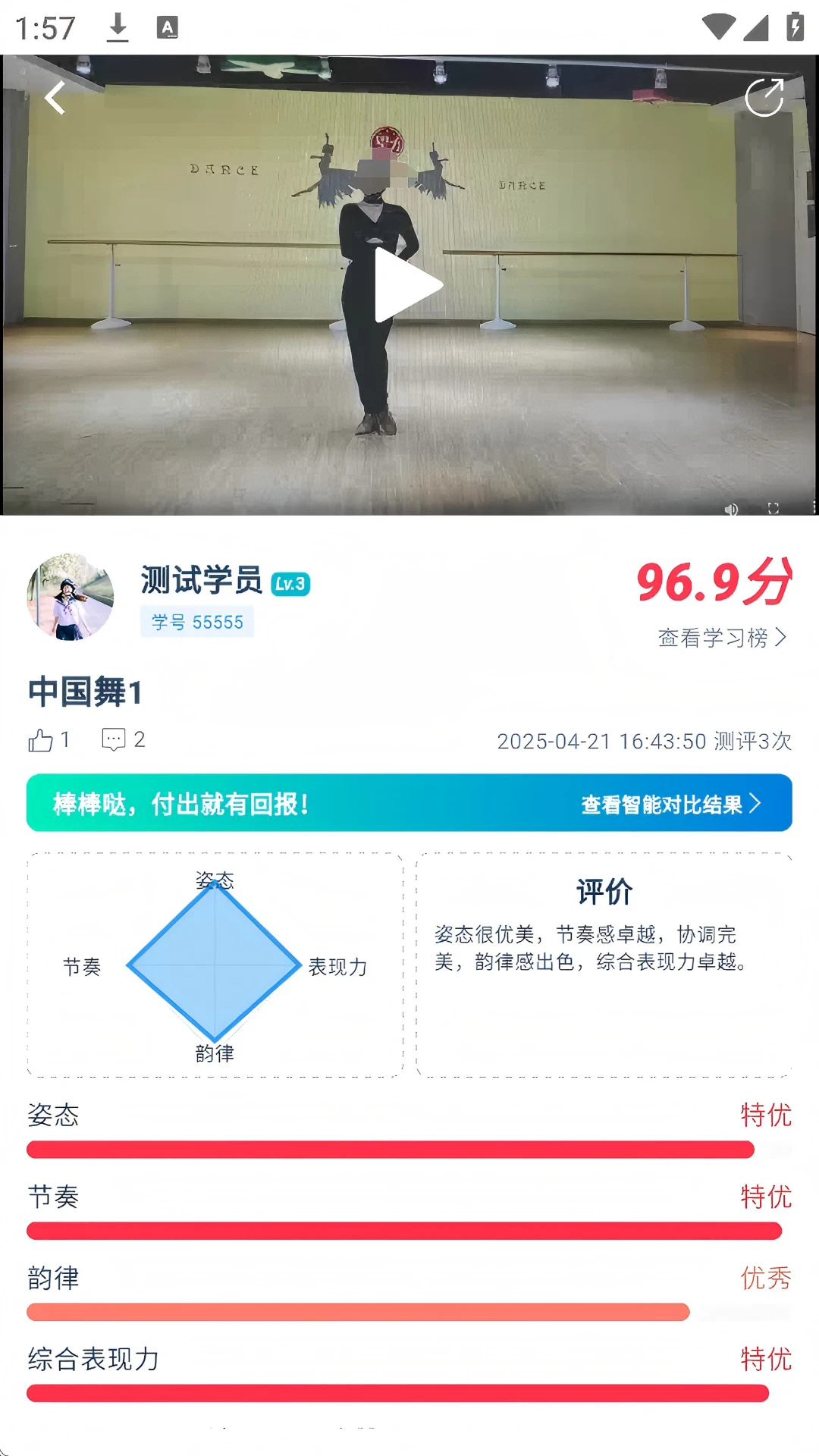Viewport: 819px width, 1456px height.
Task: Share this dance video
Action: click(x=764, y=98)
